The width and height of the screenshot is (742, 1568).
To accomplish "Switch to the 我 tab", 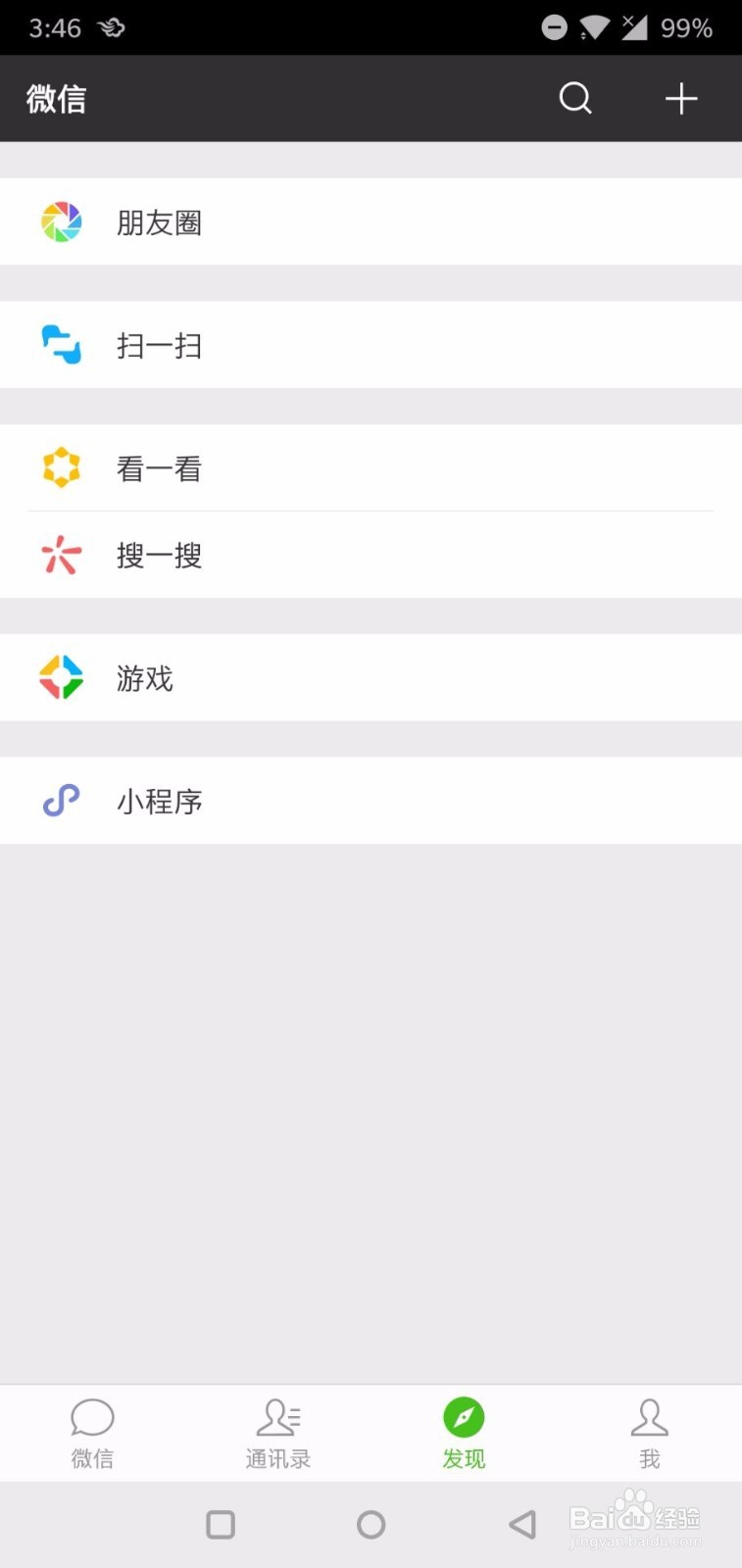I will click(x=649, y=1431).
